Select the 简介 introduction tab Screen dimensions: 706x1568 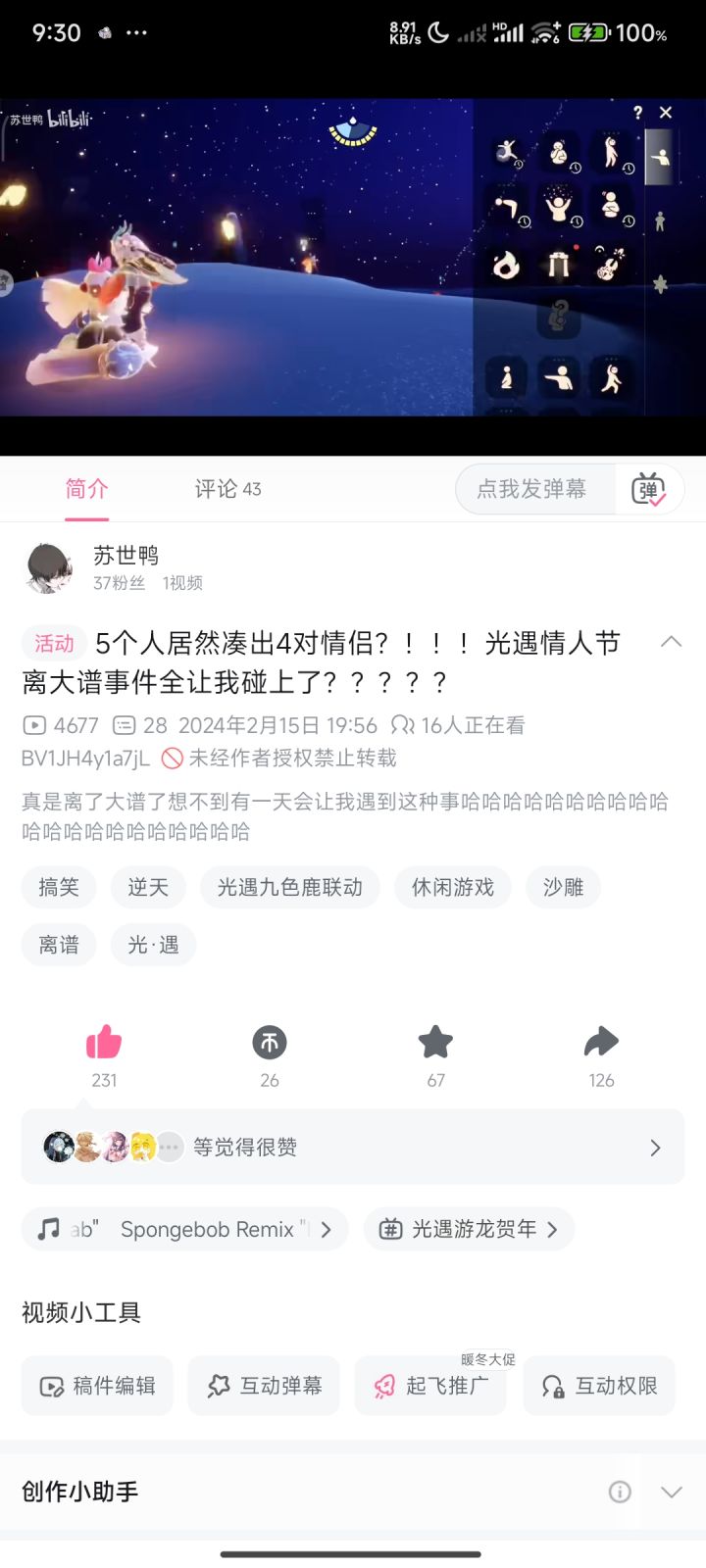pyautogui.click(x=86, y=488)
